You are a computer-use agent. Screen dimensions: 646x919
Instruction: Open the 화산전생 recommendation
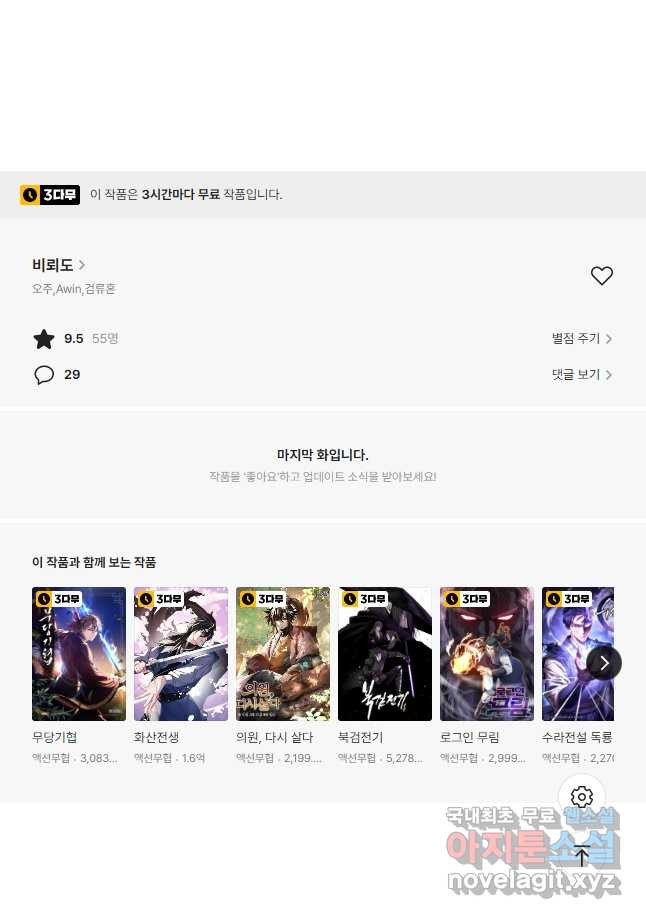pyautogui.click(x=181, y=654)
